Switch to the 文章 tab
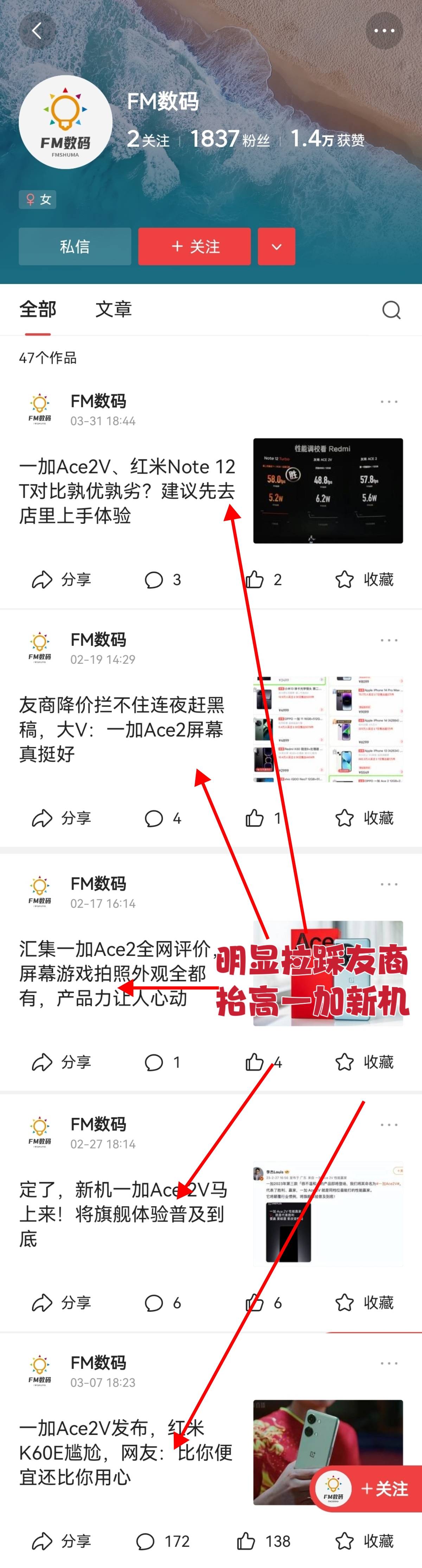Image resolution: width=422 pixels, height=1568 pixels. pos(114,309)
